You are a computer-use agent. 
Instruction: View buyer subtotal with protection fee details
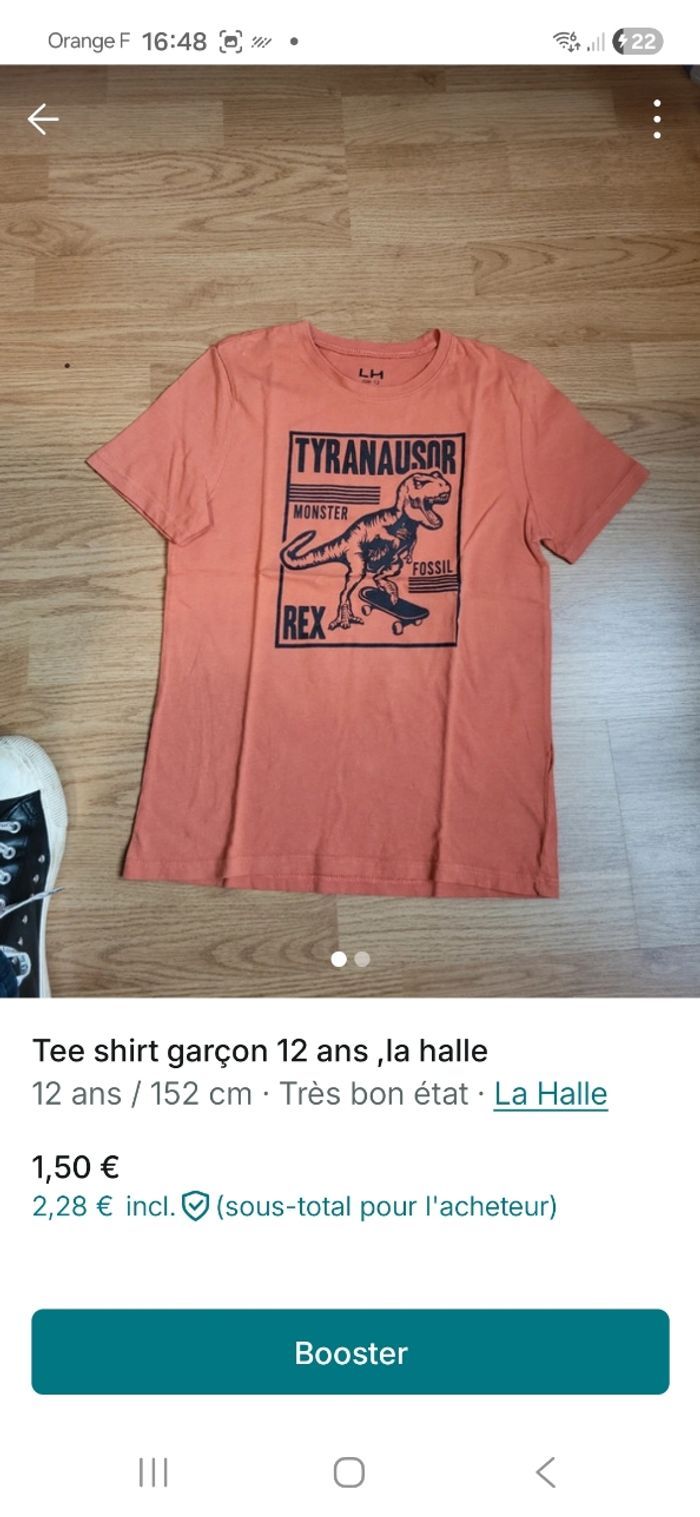click(294, 1206)
